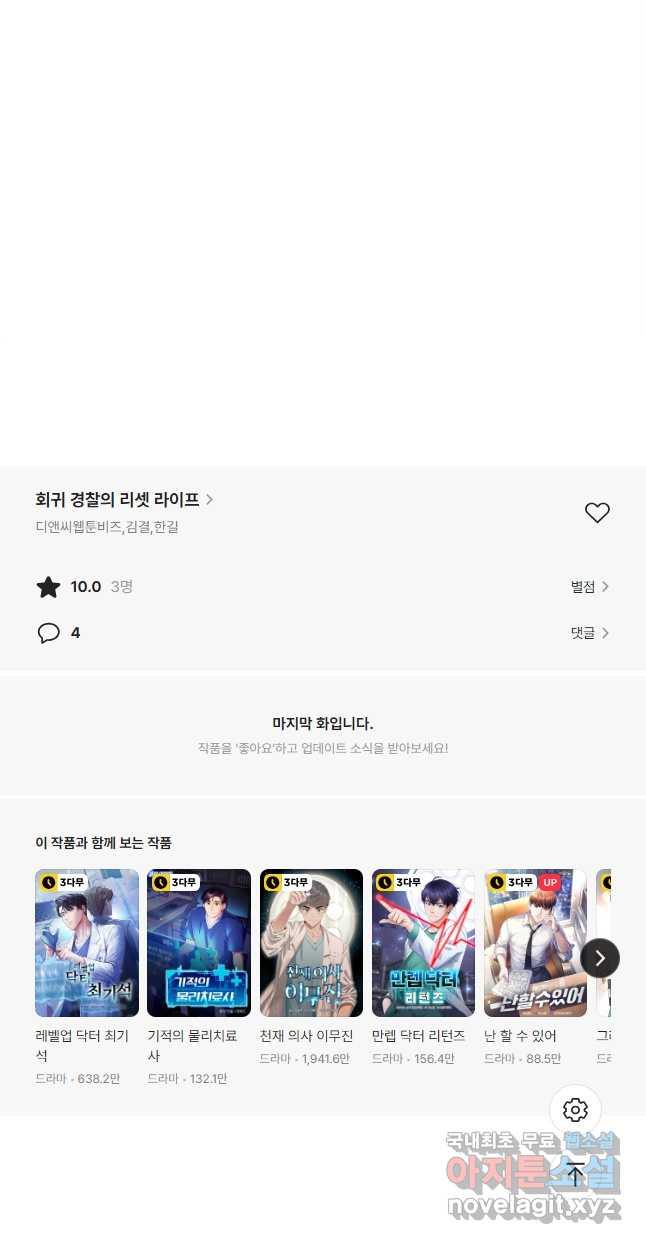
Task: Open the viewer settings gear
Action: pyautogui.click(x=575, y=1110)
